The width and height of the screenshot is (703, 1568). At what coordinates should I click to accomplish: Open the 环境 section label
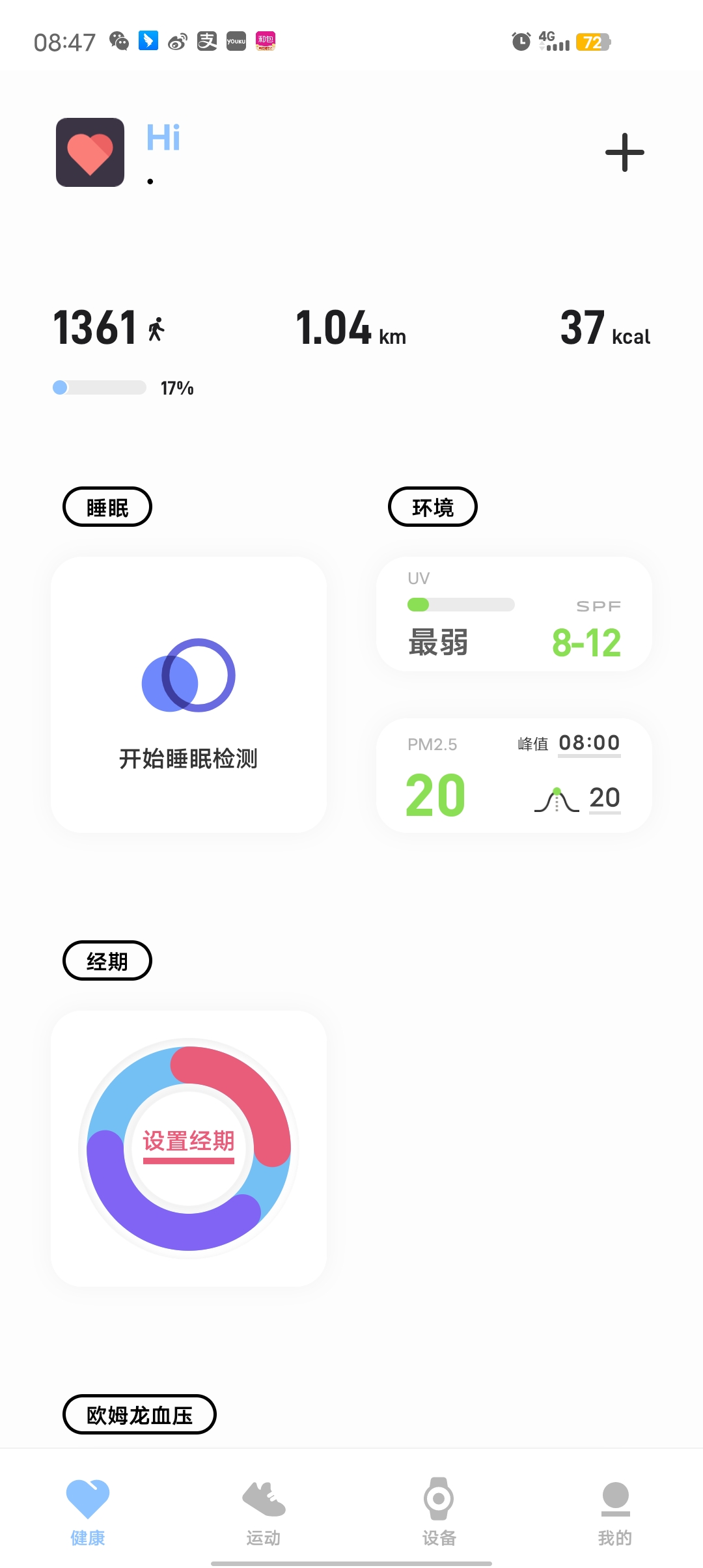tap(433, 507)
